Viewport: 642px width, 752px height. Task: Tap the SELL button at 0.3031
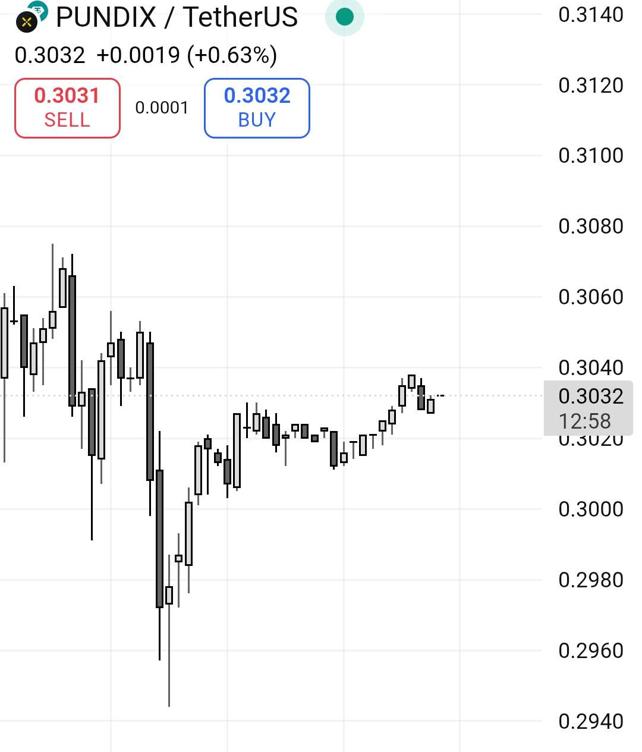tap(67, 108)
